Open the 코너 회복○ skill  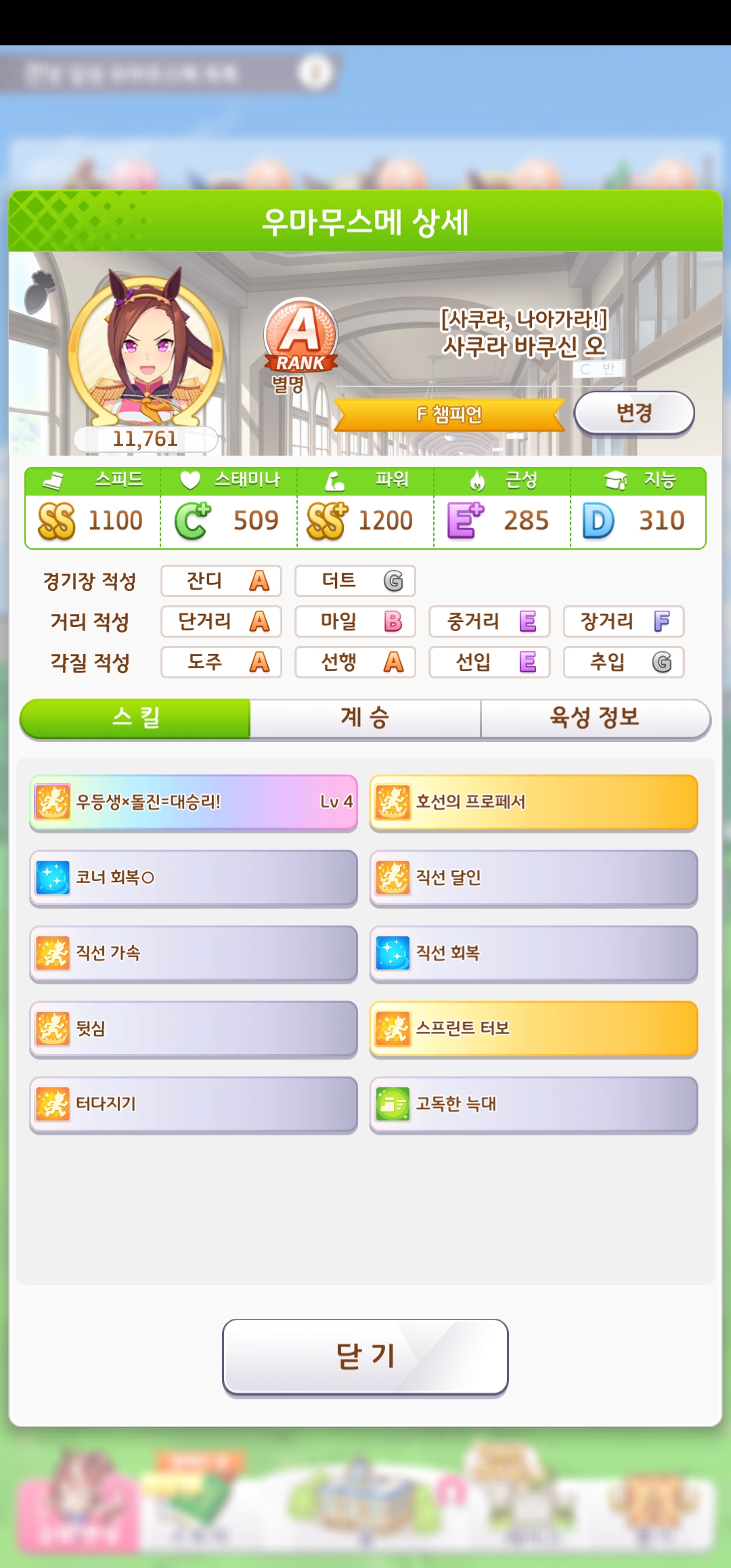[x=194, y=877]
